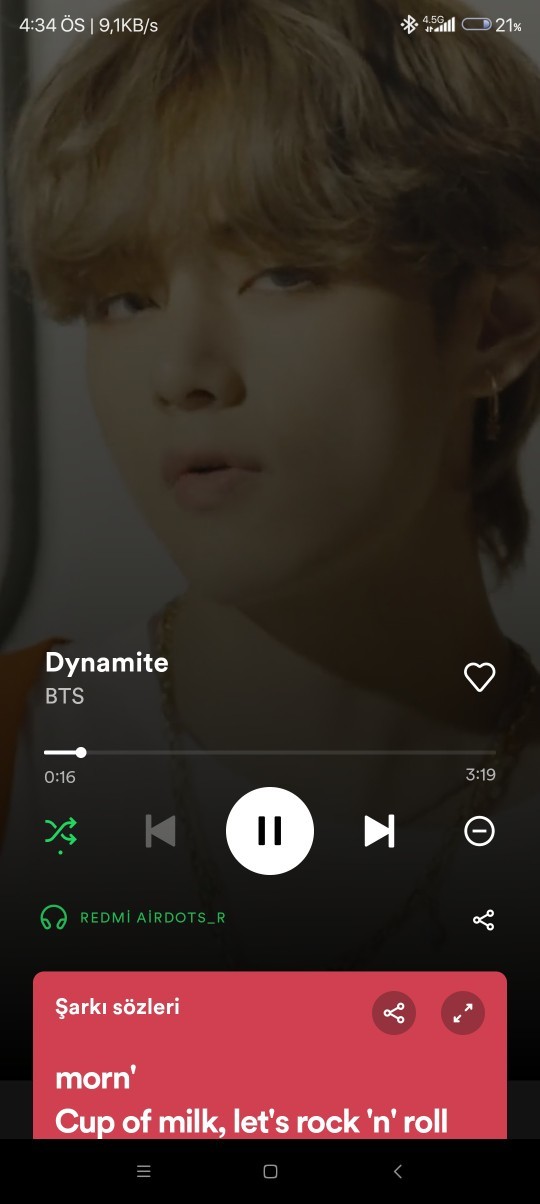Image resolution: width=540 pixels, height=1204 pixels.
Task: Like the song Dynamite
Action: tap(480, 677)
